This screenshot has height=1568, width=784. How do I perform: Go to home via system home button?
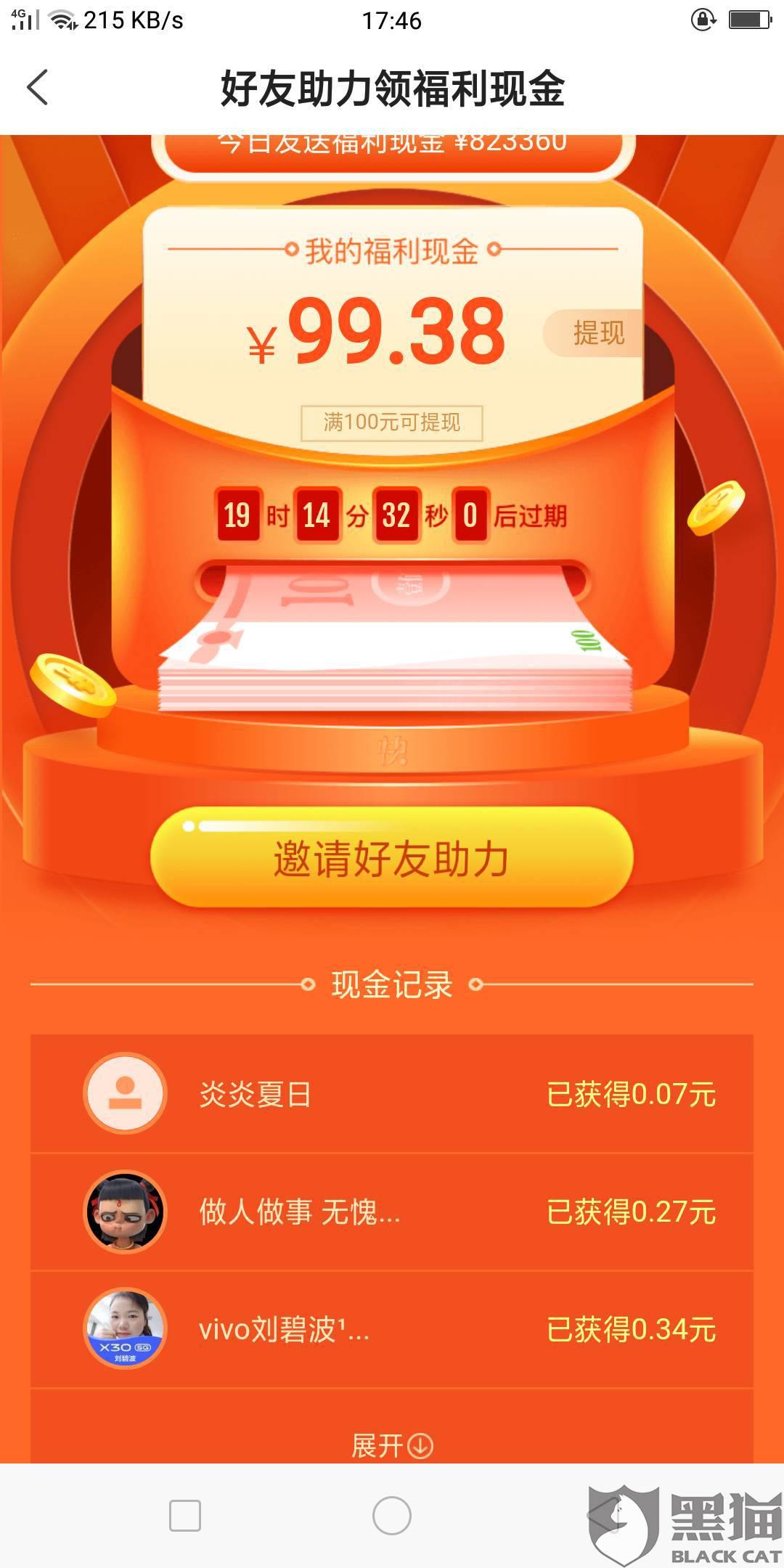[x=391, y=1516]
